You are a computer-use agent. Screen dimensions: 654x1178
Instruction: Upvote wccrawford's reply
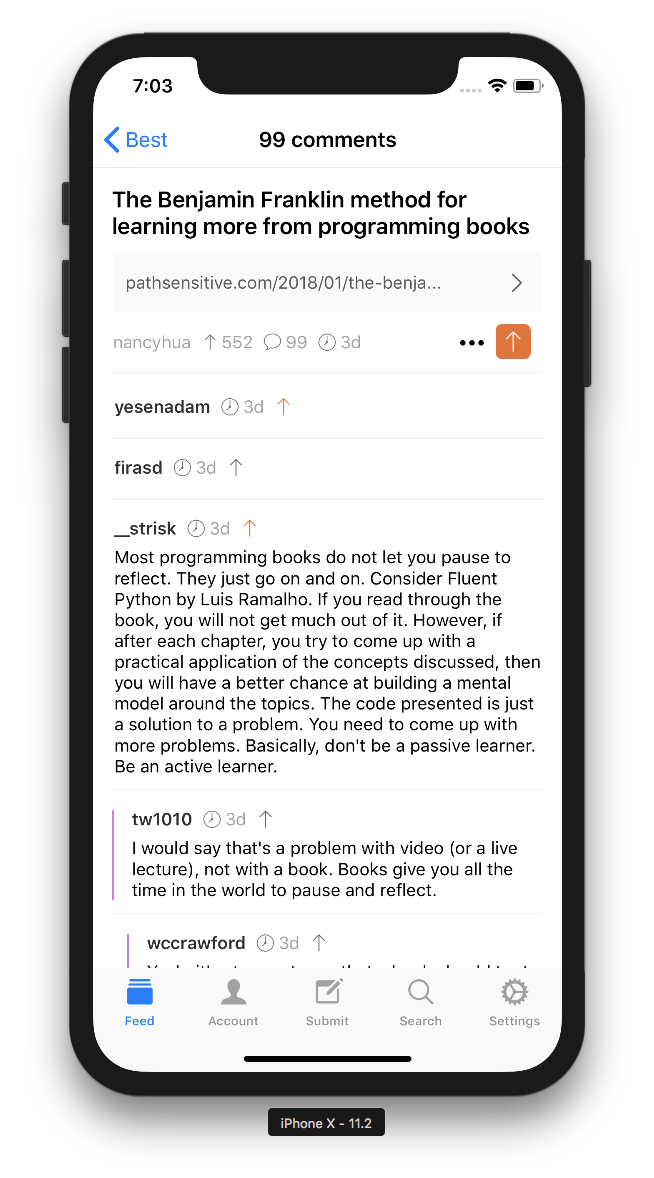pyautogui.click(x=319, y=942)
